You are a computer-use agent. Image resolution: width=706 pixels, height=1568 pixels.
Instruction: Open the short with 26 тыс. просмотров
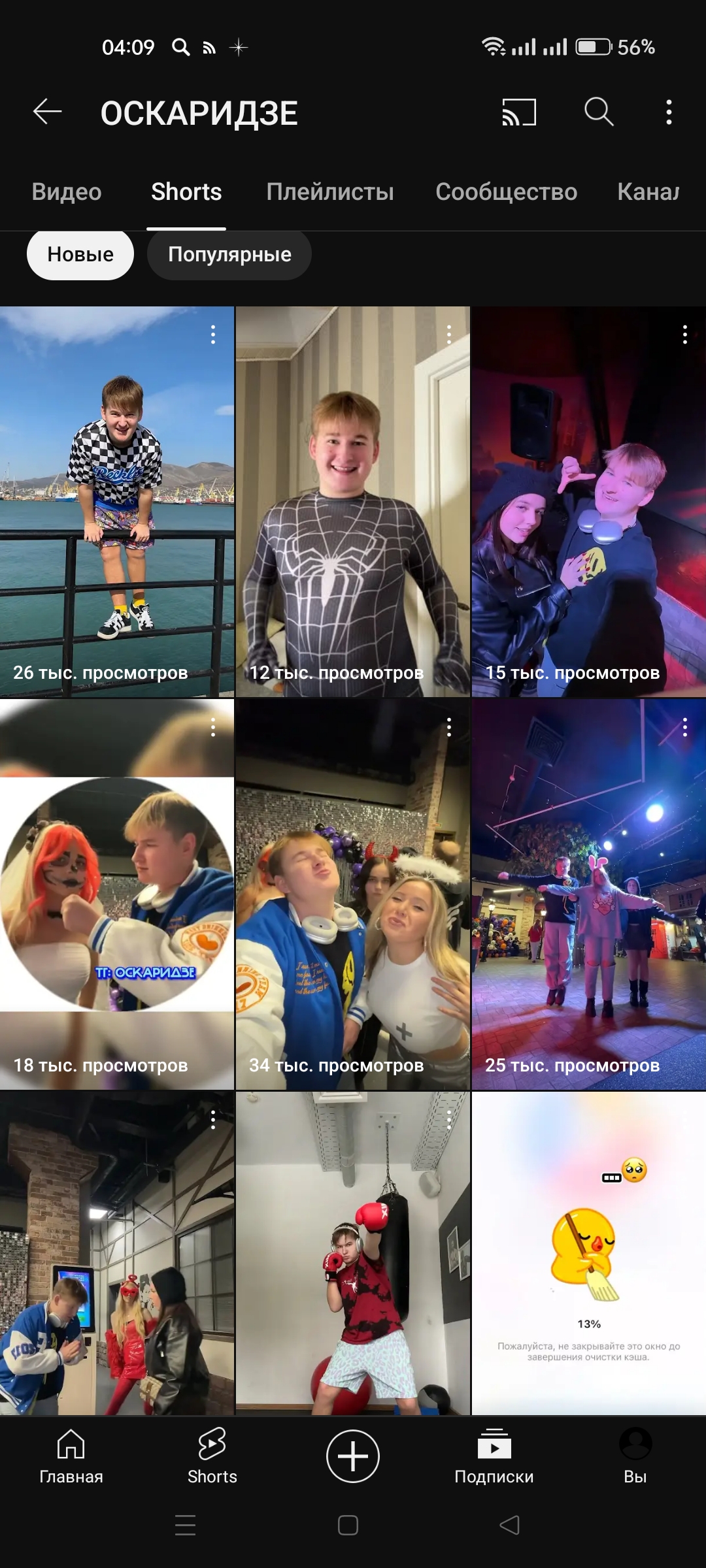[117, 502]
